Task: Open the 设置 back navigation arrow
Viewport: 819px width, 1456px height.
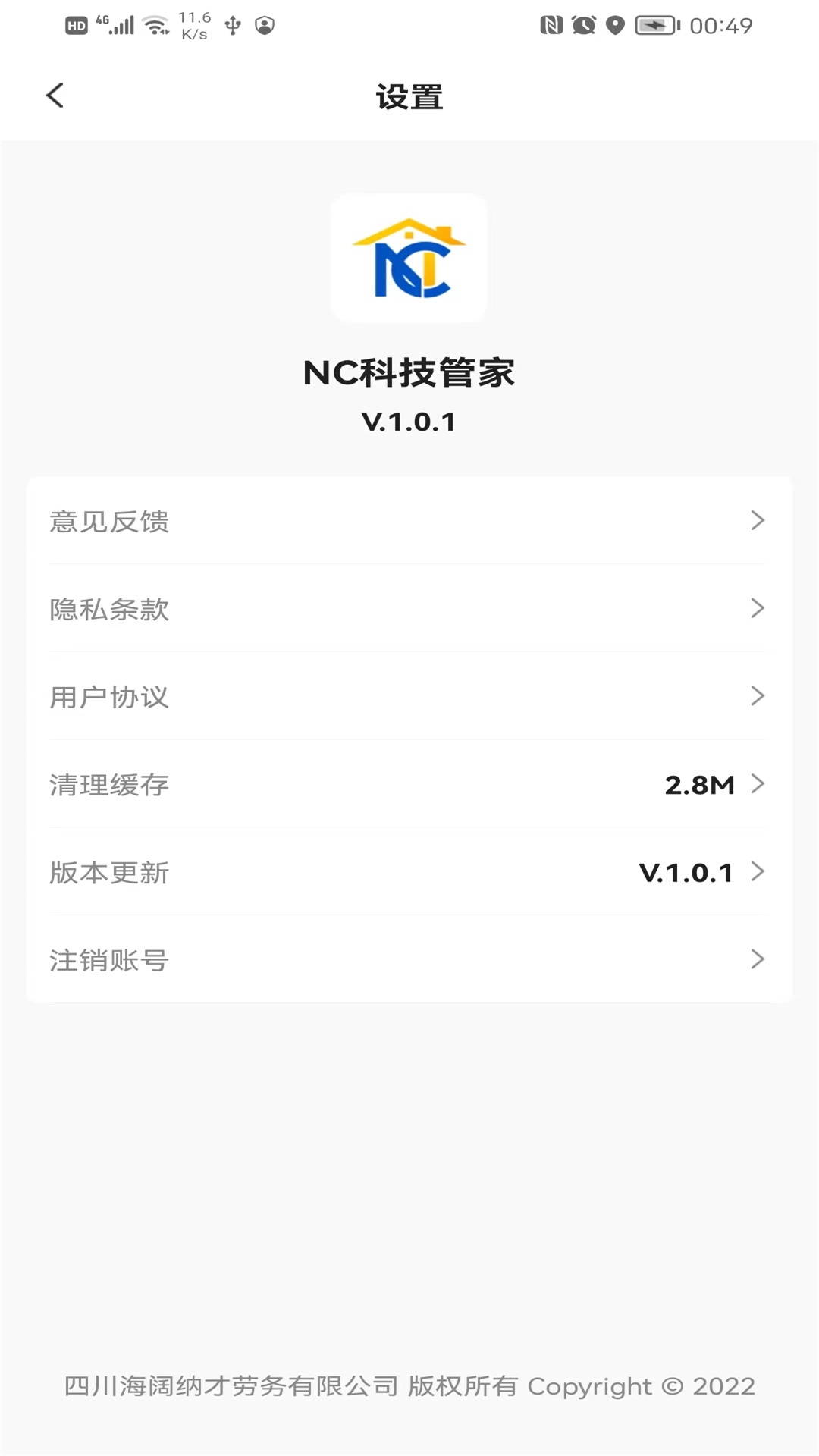Action: pos(54,96)
